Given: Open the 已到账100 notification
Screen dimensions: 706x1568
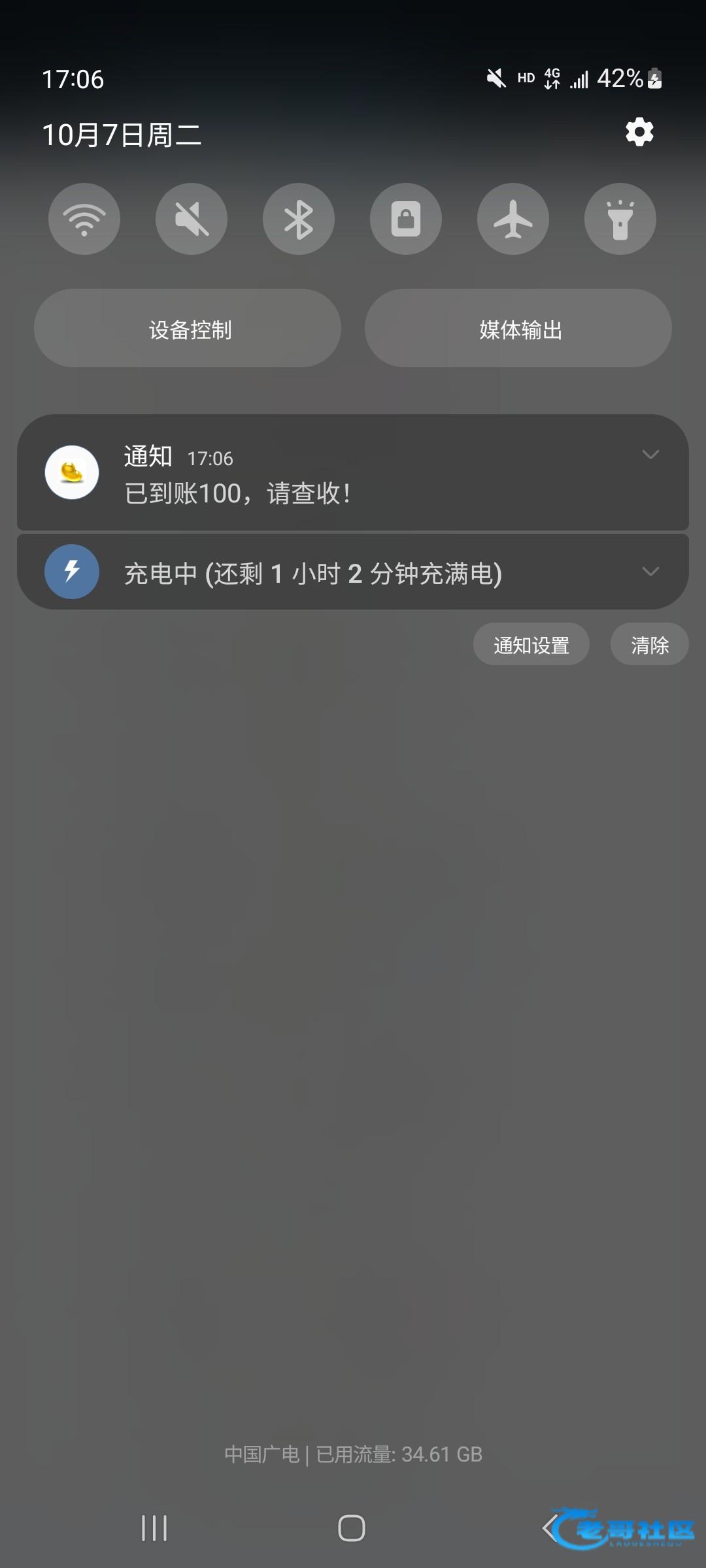Looking at the screenshot, I should pyautogui.click(x=353, y=472).
